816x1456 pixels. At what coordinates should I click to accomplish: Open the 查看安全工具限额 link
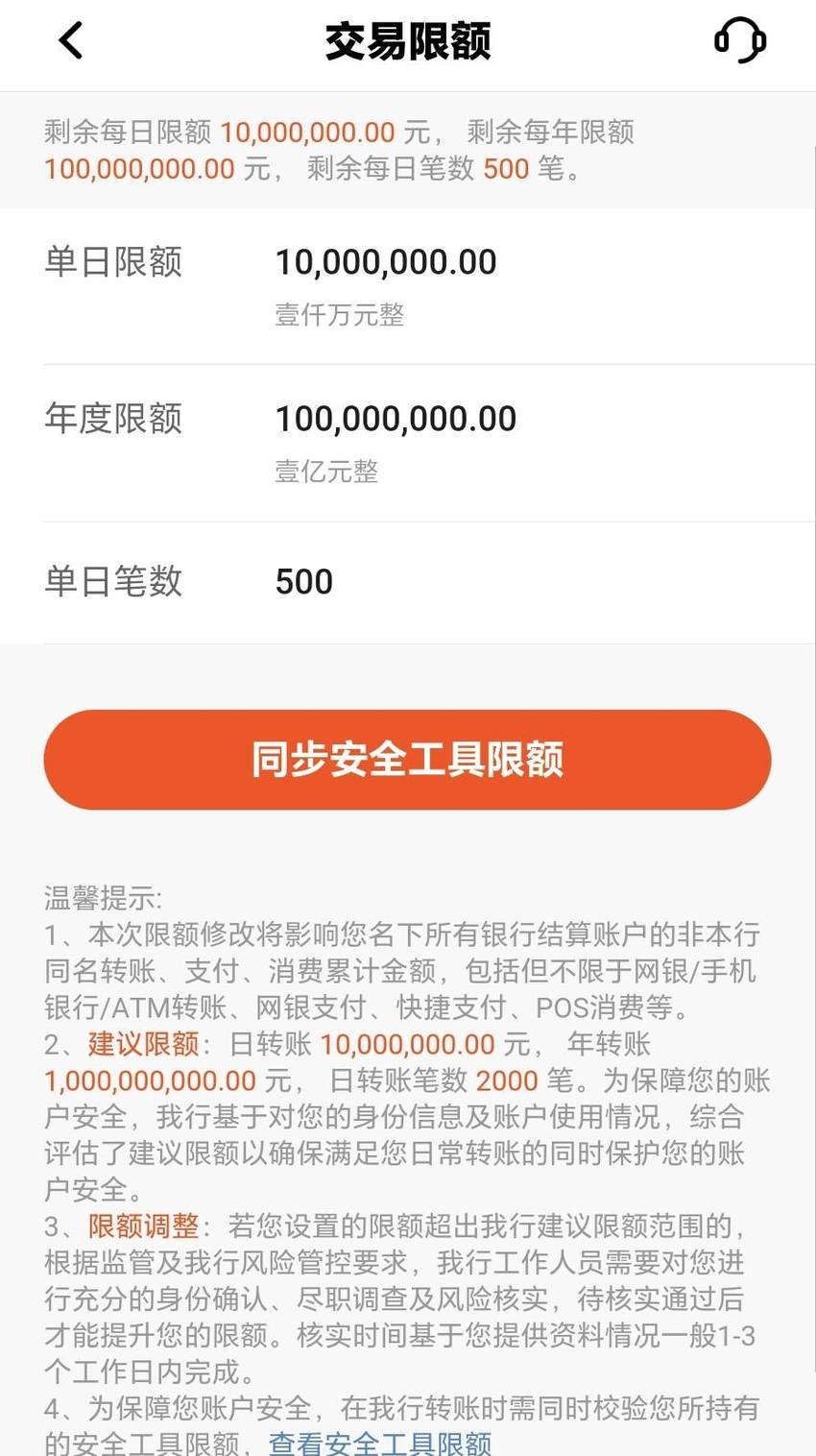coord(380,1443)
